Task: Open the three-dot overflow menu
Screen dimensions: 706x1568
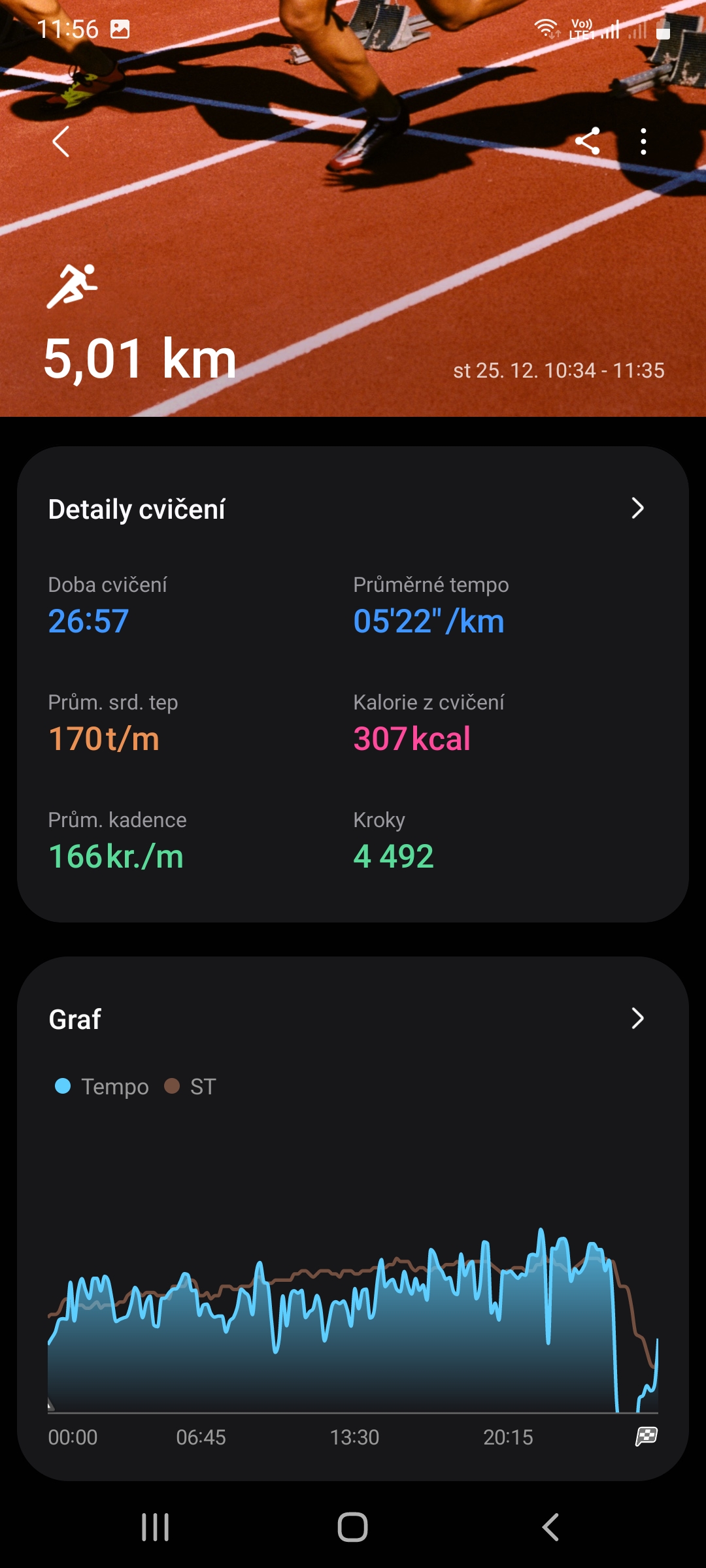Action: 643,141
